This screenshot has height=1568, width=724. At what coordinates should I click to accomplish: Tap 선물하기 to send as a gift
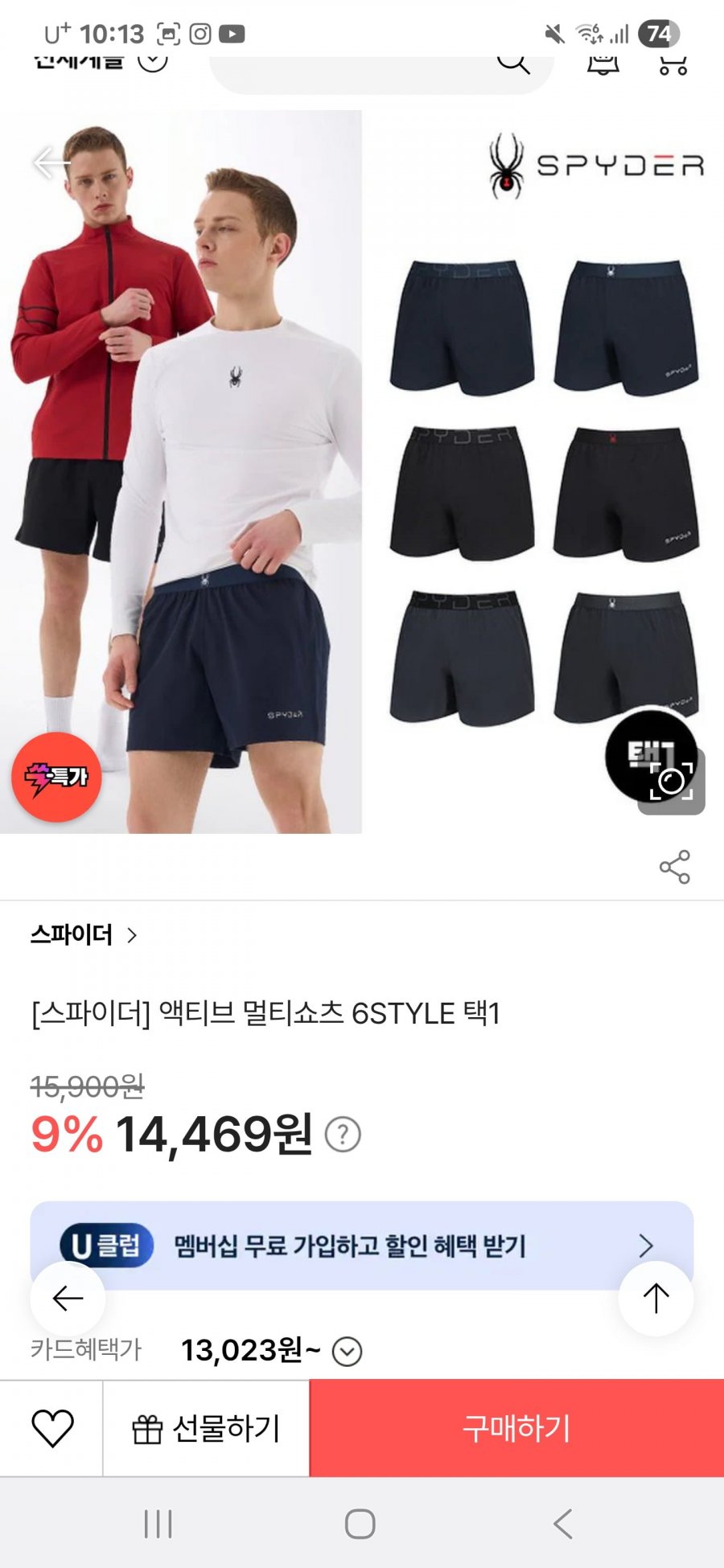tap(206, 1429)
